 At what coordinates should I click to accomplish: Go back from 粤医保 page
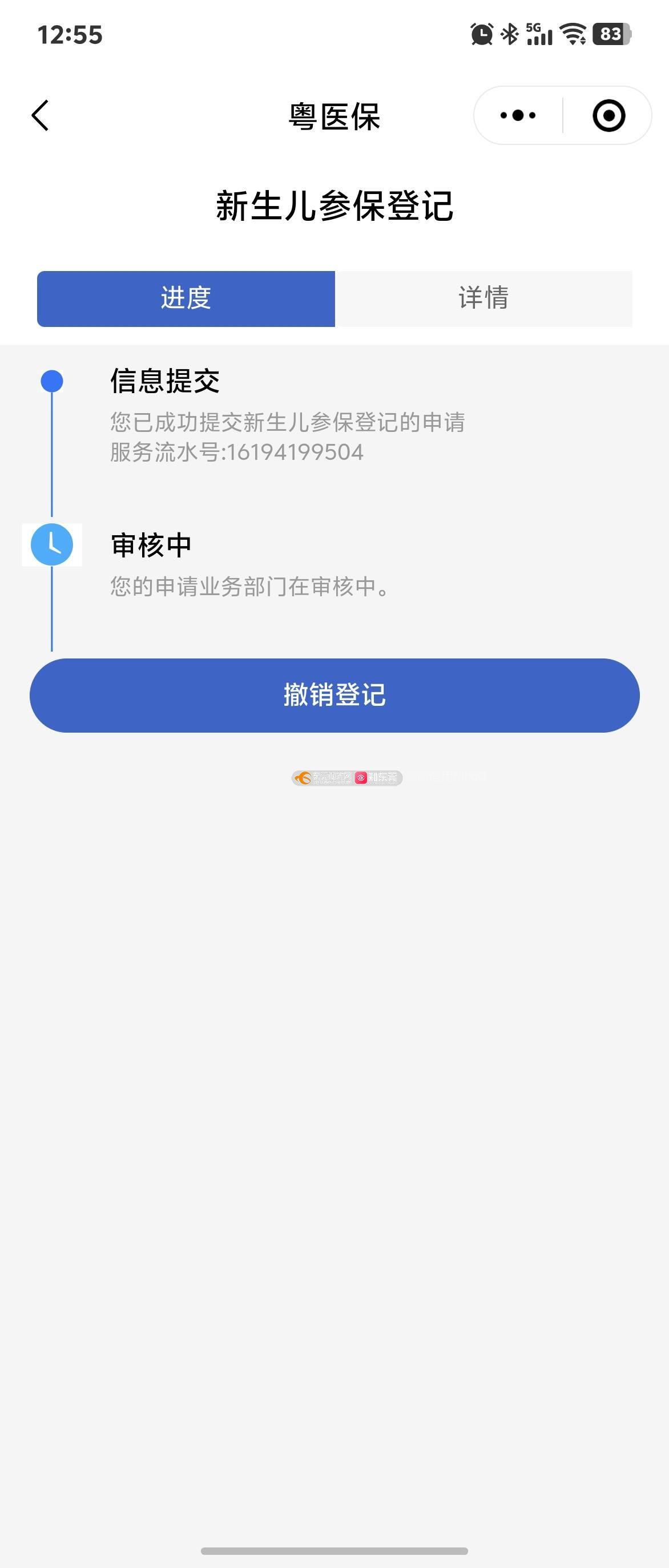coord(40,116)
